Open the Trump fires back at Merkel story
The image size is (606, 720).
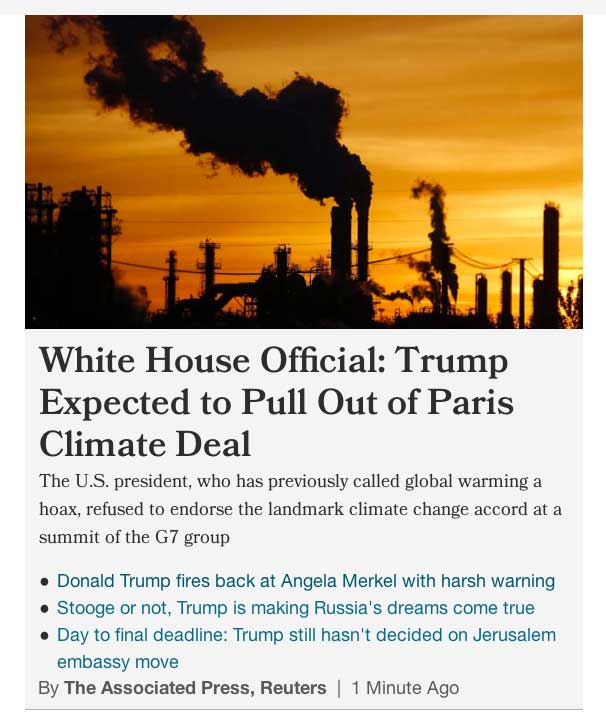305,581
